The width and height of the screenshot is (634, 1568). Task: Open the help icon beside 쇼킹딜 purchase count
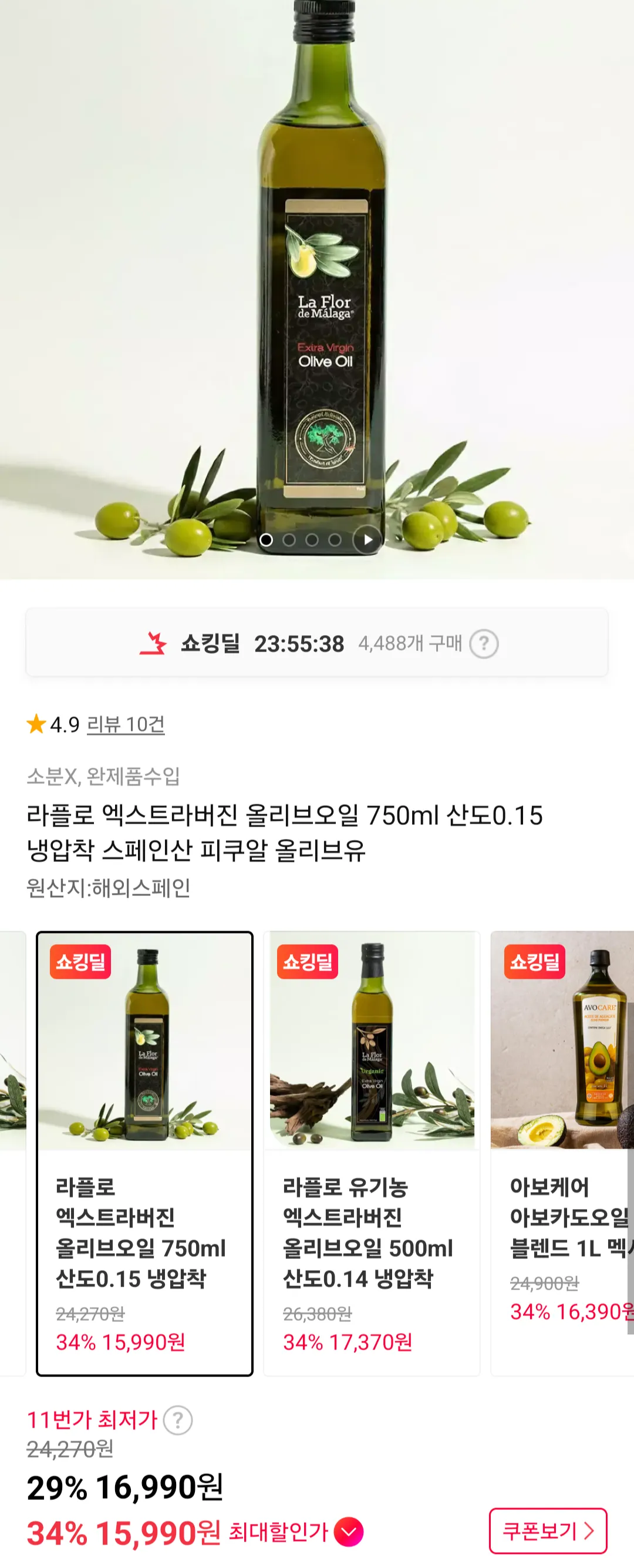click(x=484, y=644)
